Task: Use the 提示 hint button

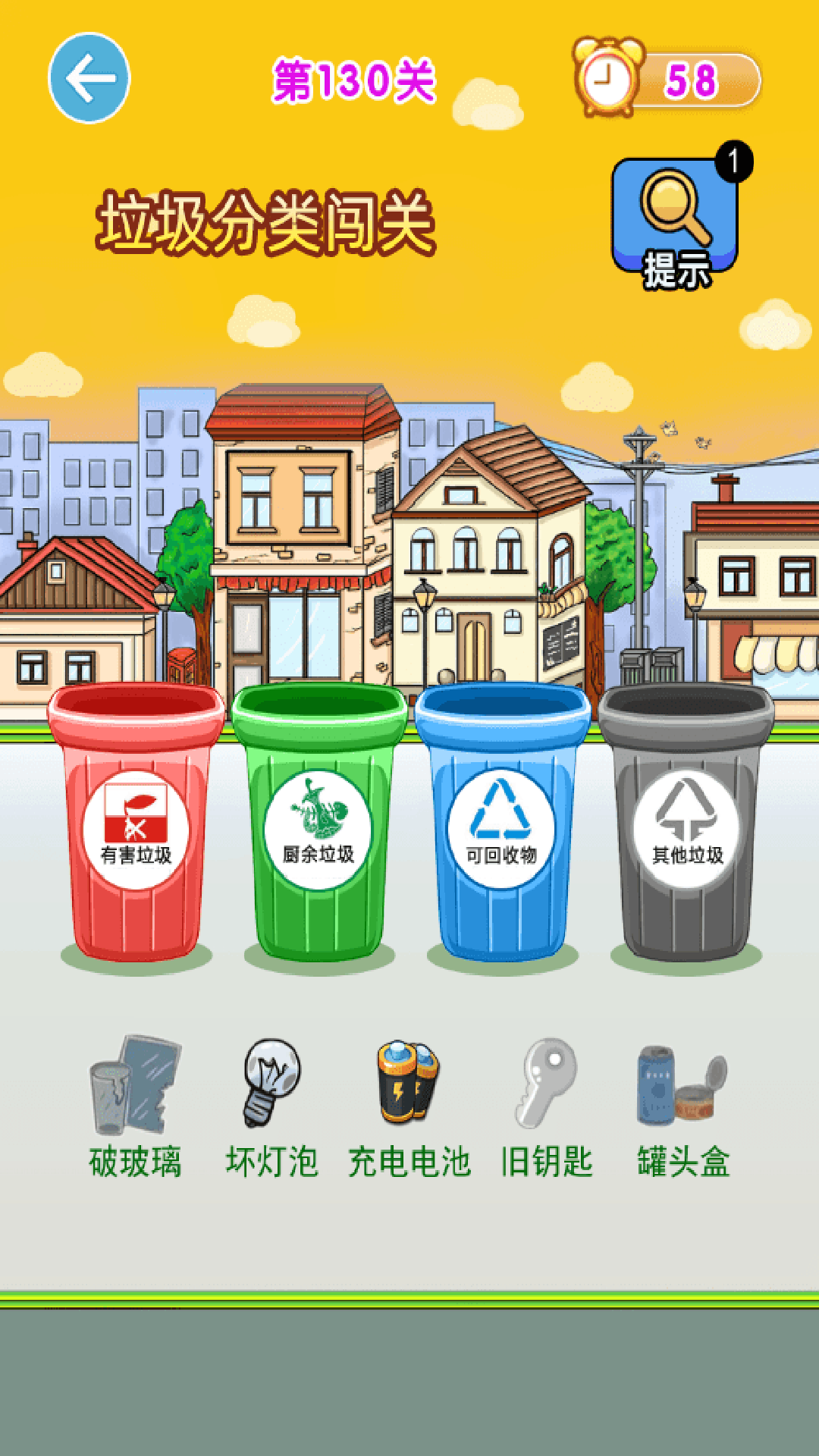Action: (x=675, y=220)
